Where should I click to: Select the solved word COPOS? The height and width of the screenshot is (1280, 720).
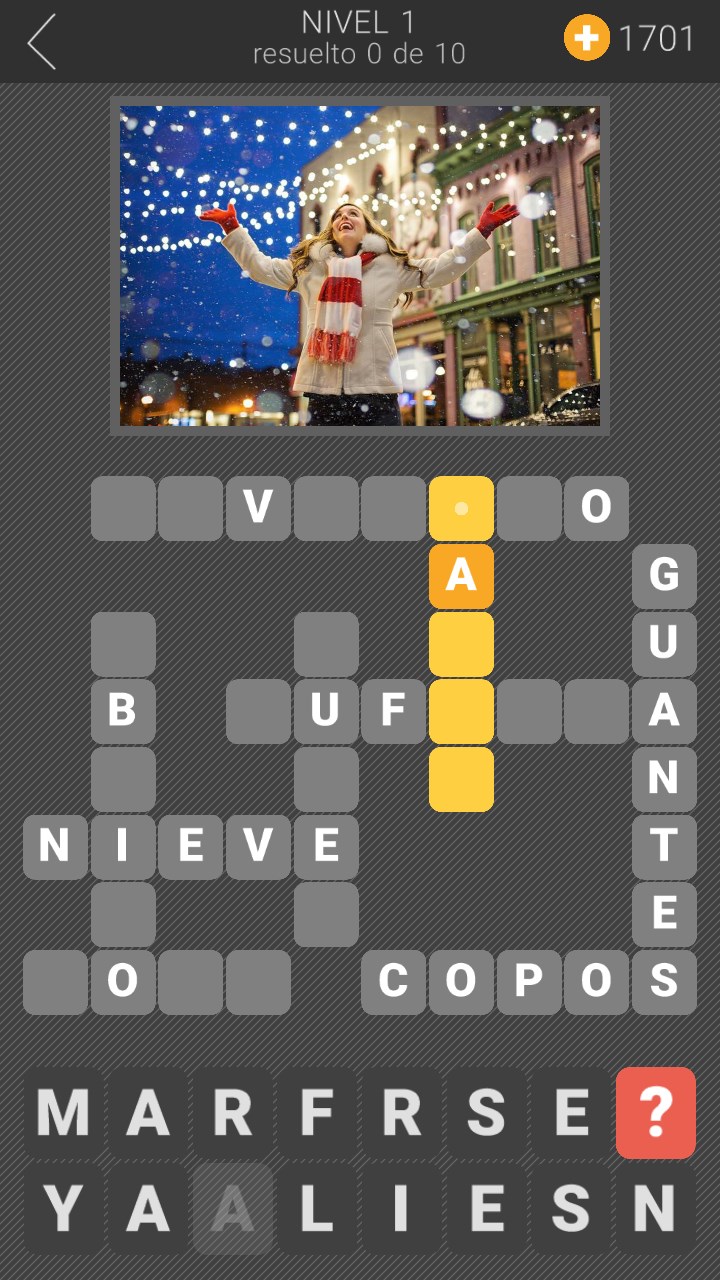[528, 981]
